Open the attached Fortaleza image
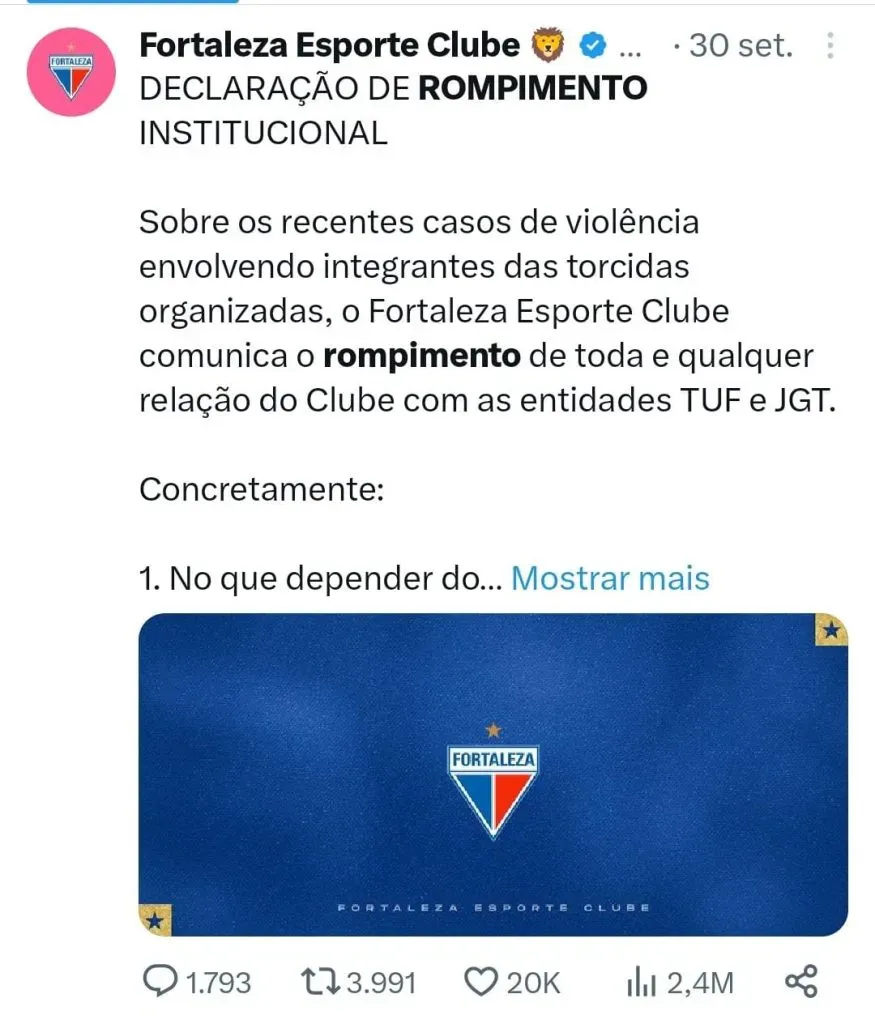875x1024 pixels. coord(492,774)
